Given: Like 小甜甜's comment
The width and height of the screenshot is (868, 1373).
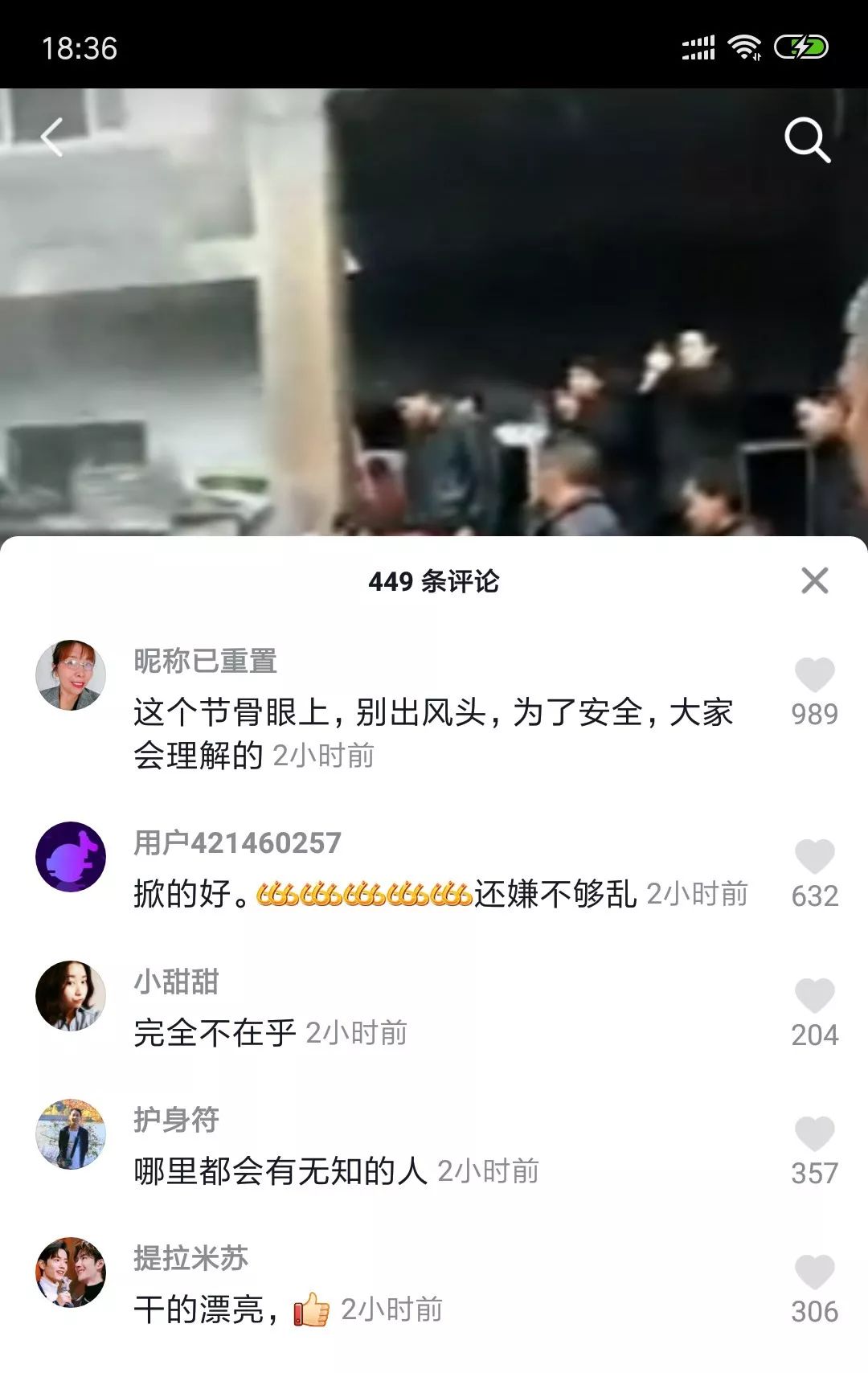Looking at the screenshot, I should (x=814, y=996).
